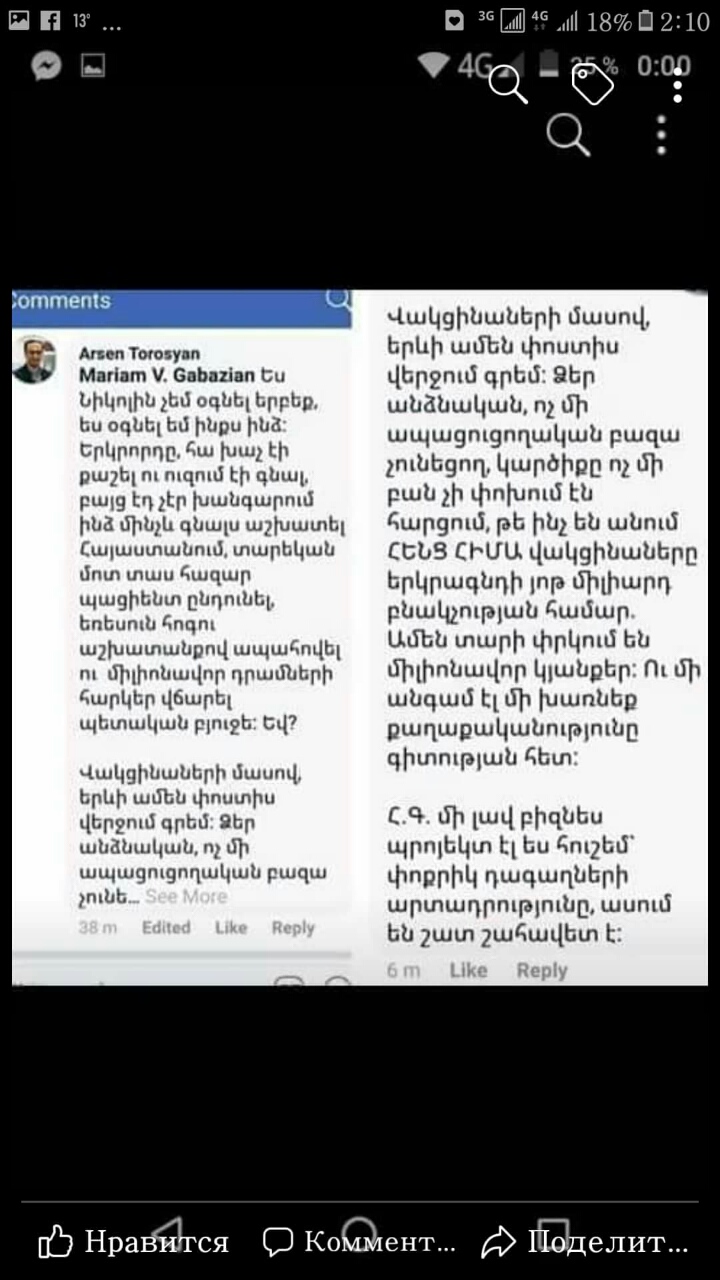Share the photo with Поделит…

pos(585,1242)
